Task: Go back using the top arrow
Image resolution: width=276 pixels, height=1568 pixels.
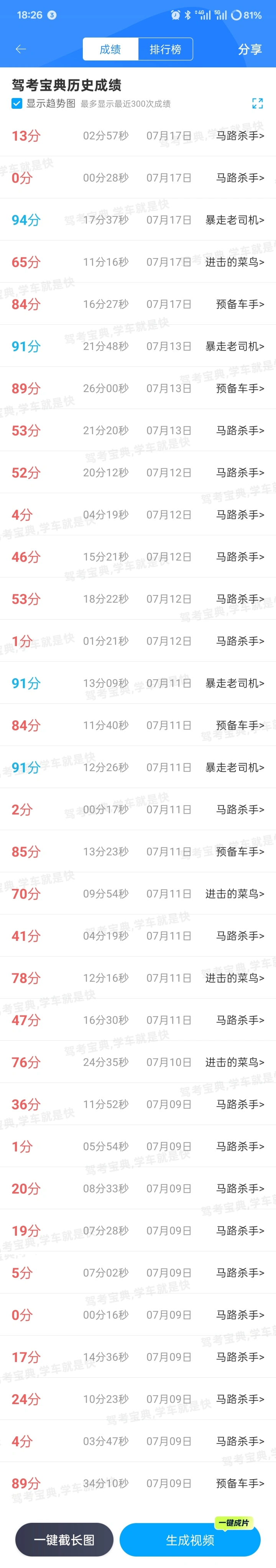Action: coord(21,49)
